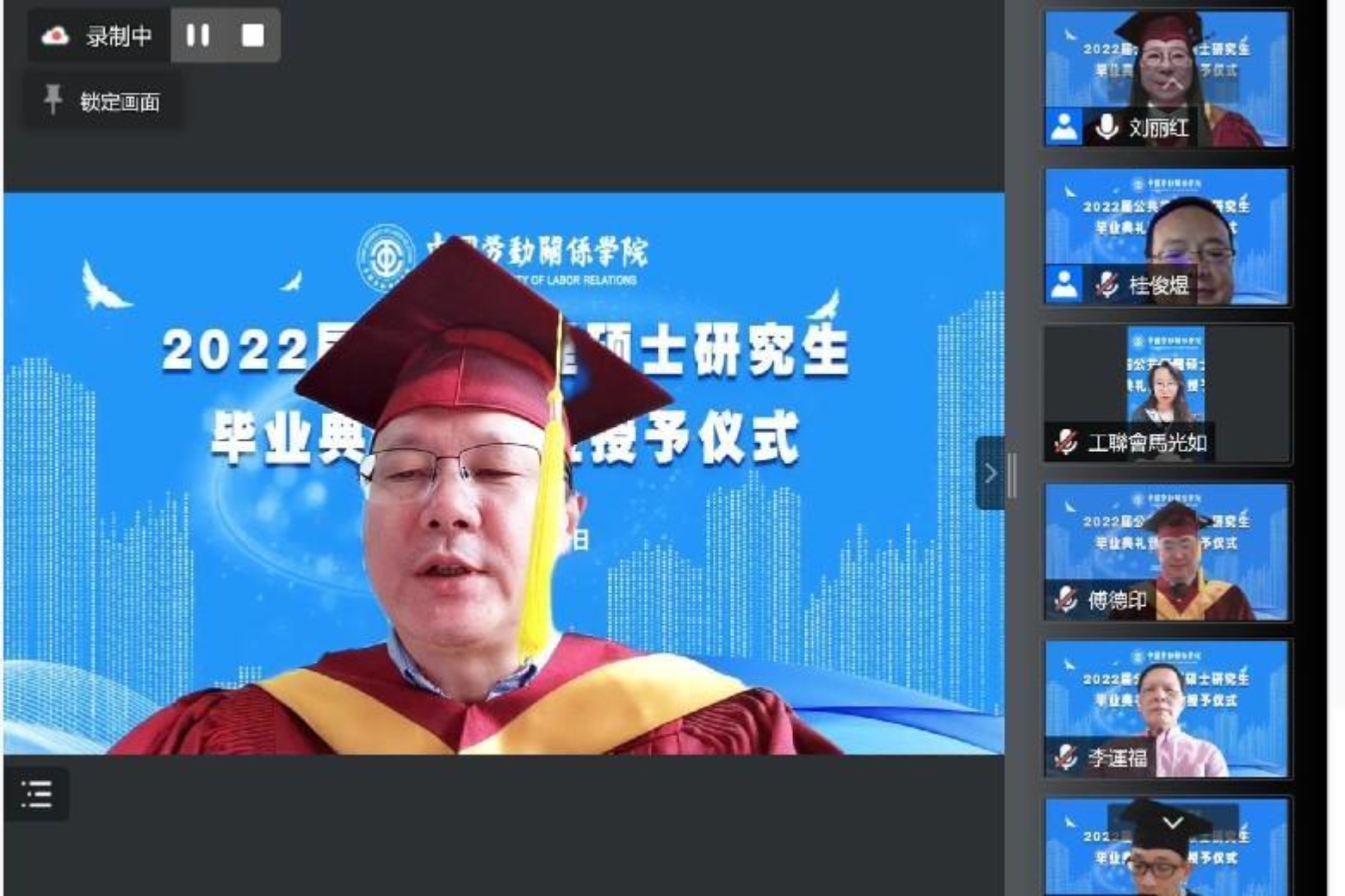
Task: Show more participants with down chevron
Action: [x=1172, y=823]
